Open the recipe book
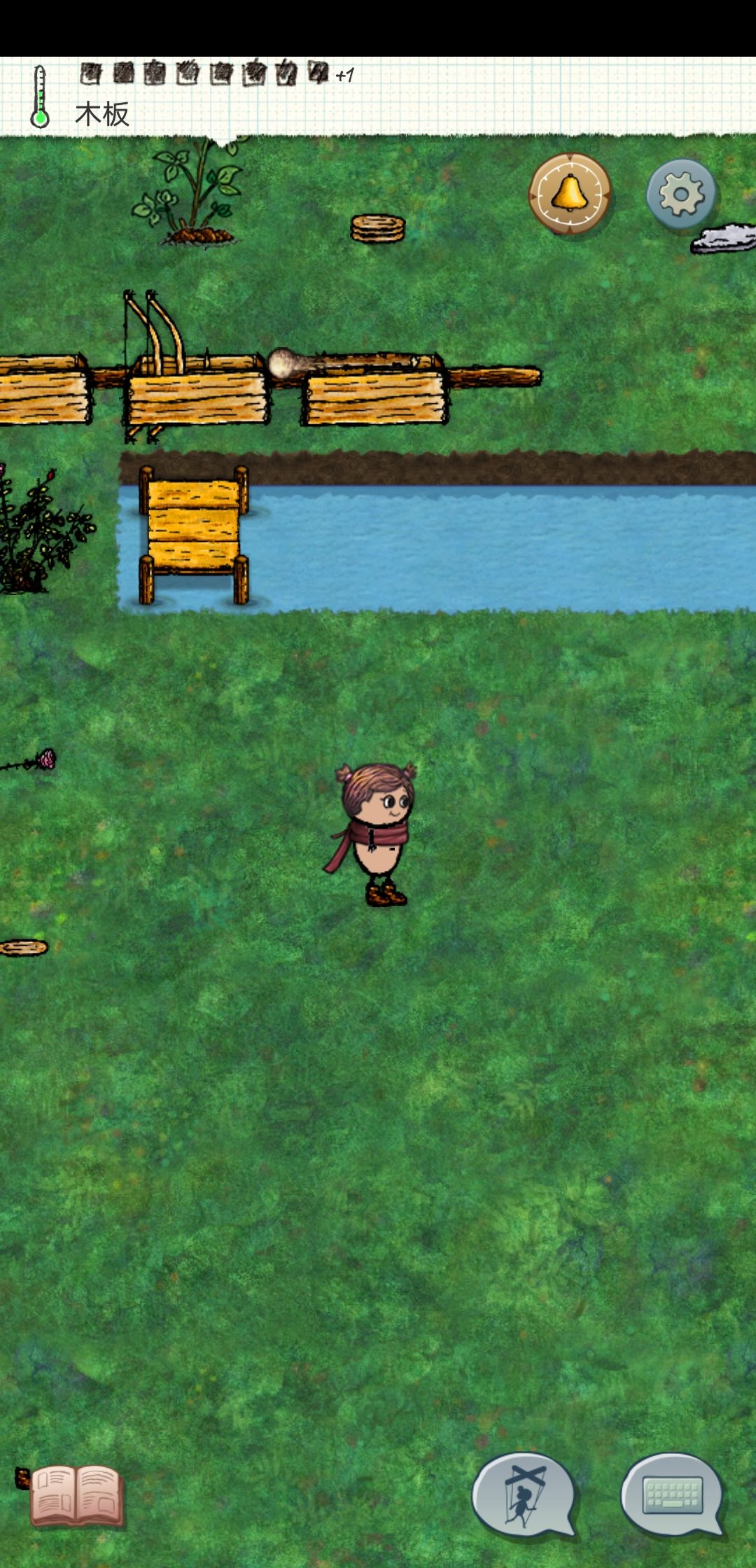The image size is (756, 1568). point(76,1495)
